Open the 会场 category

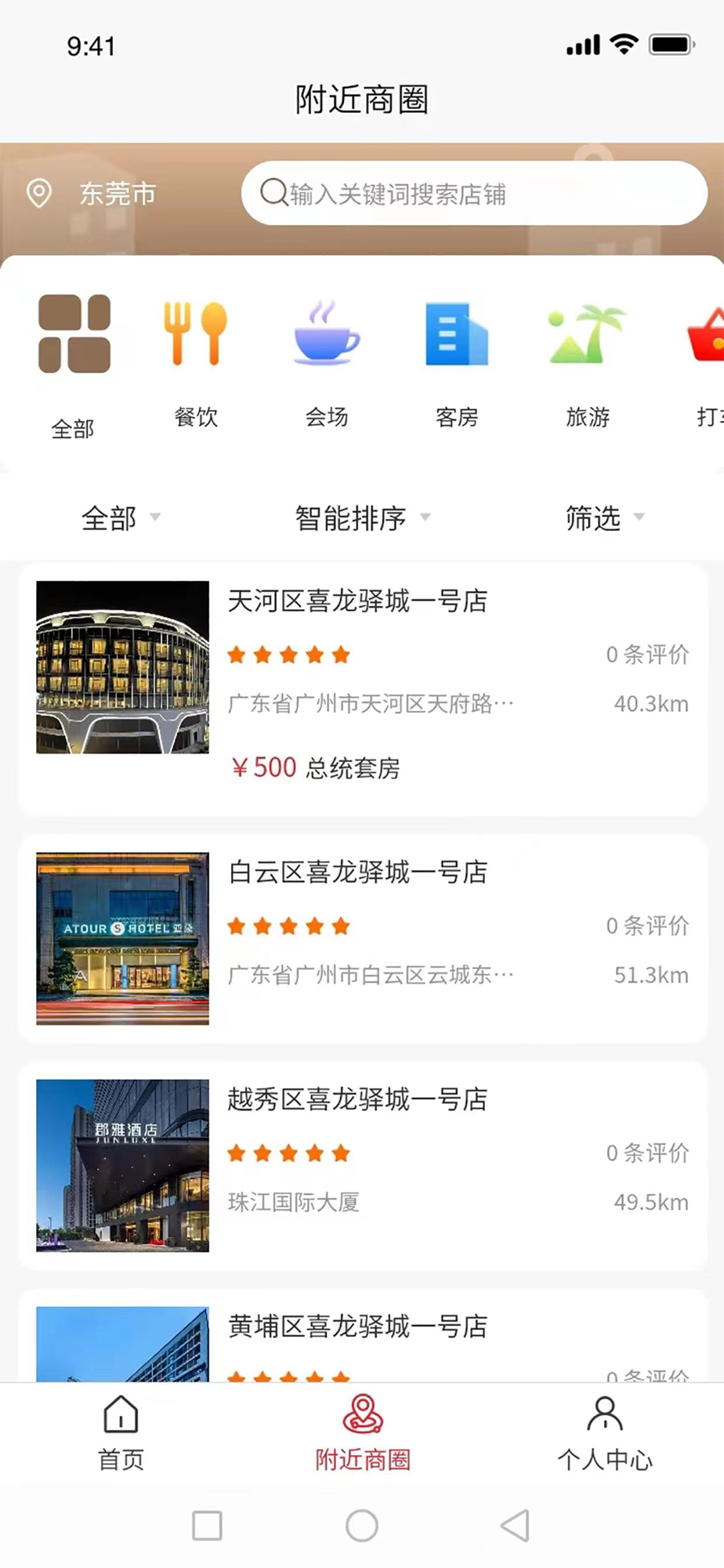coord(327,361)
